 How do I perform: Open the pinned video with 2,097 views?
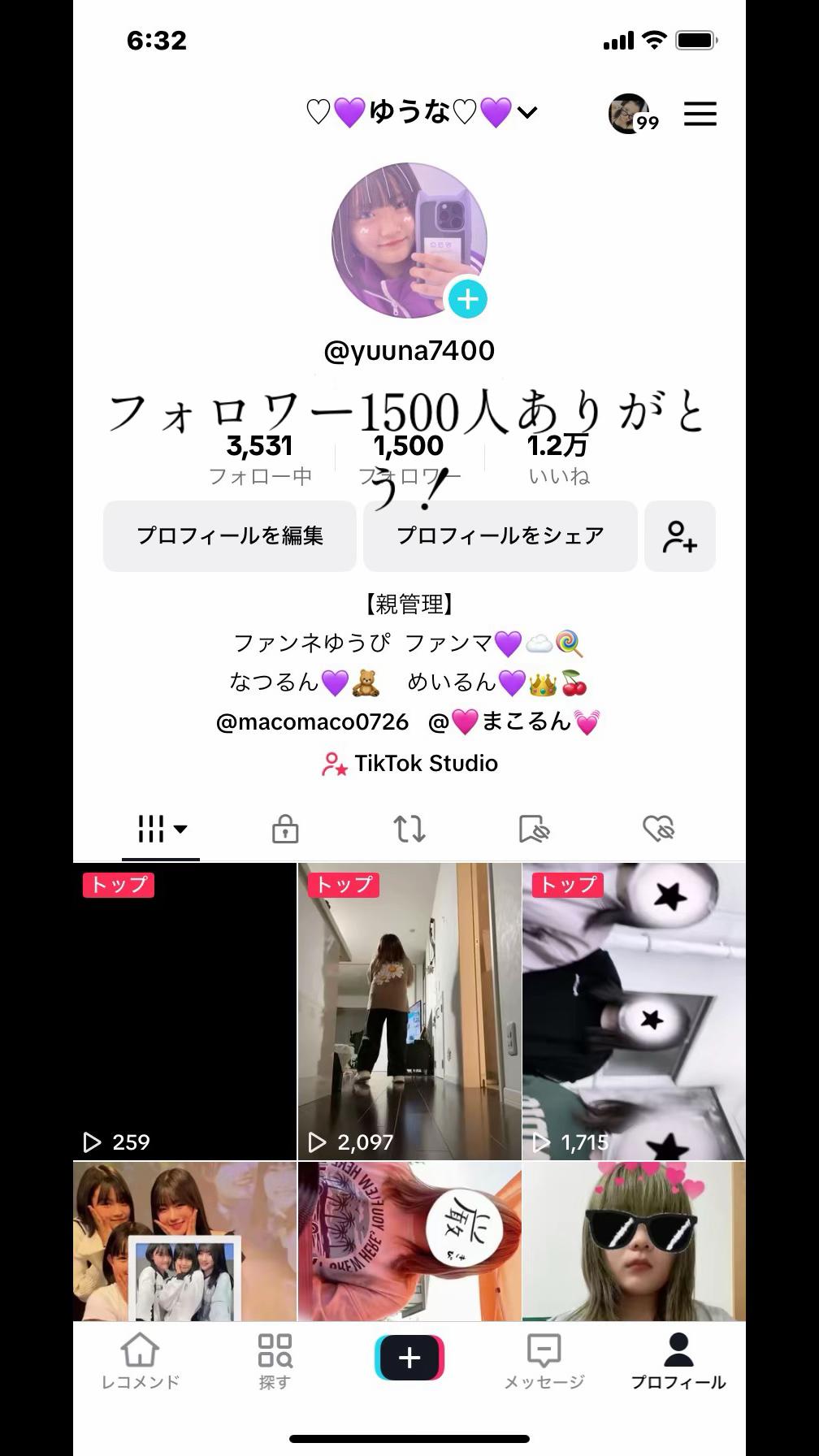coord(409,1012)
